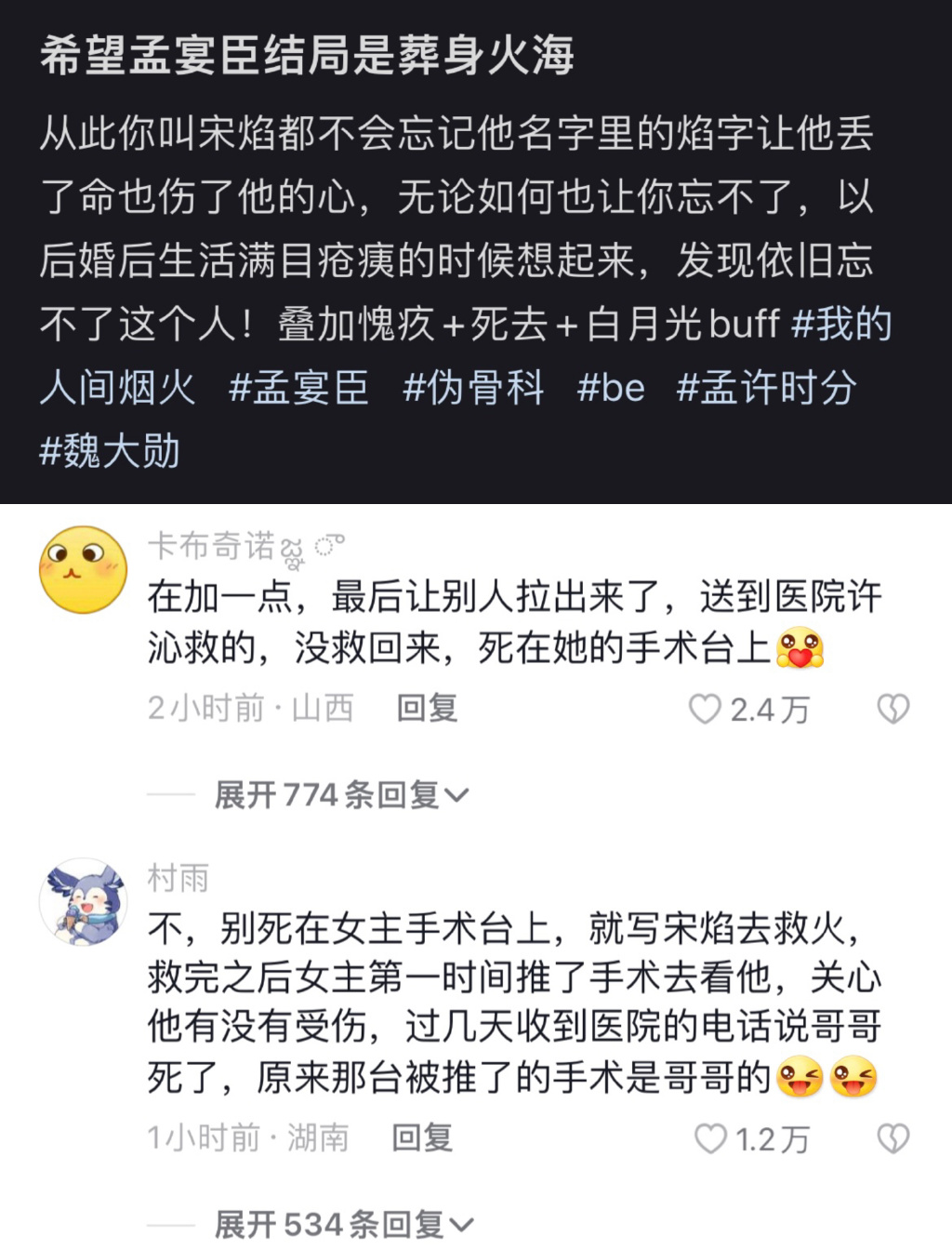
Task: Reply to 卡布奇诺's comment
Action: 427,709
